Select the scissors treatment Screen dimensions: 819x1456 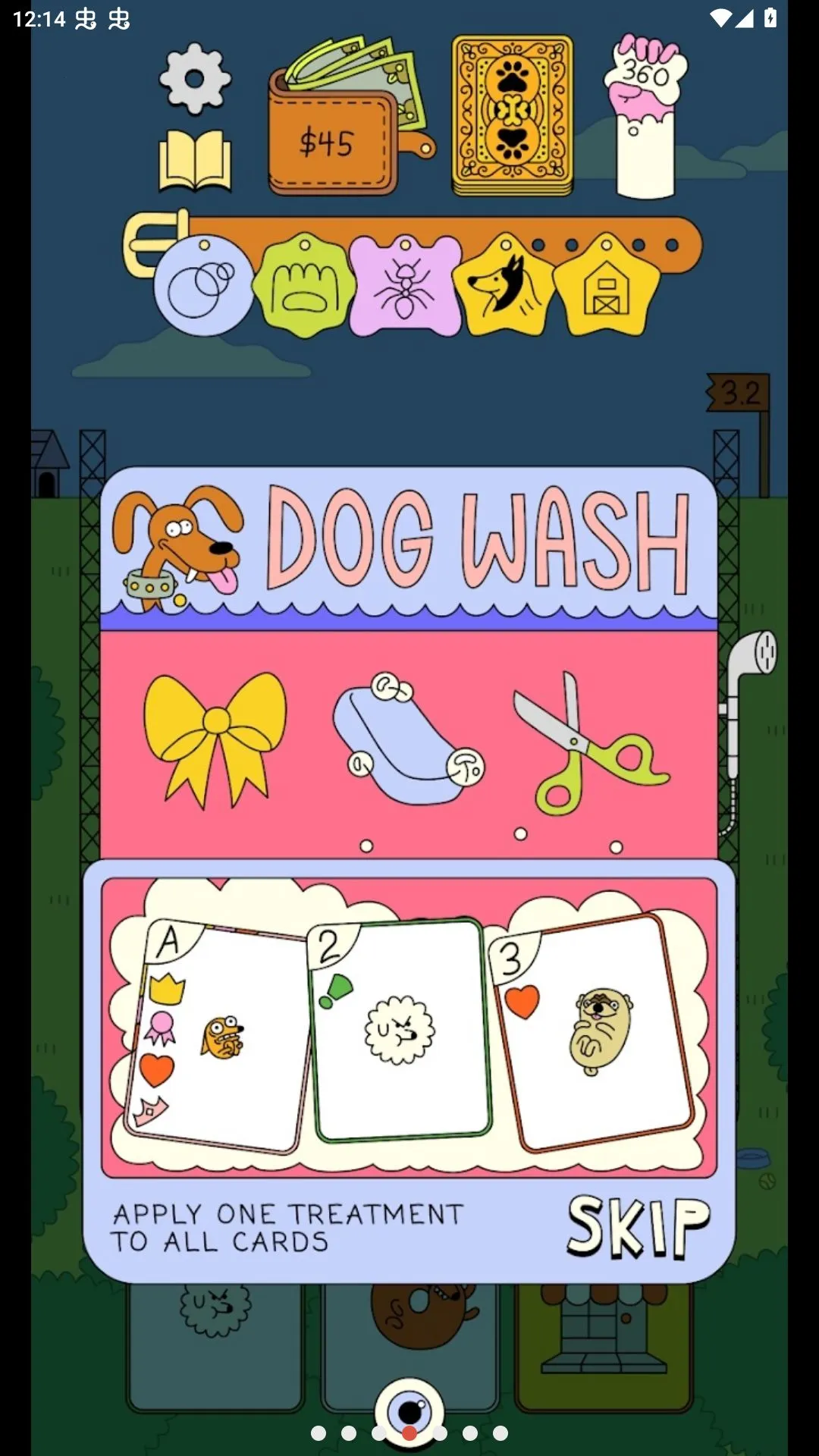point(589,743)
